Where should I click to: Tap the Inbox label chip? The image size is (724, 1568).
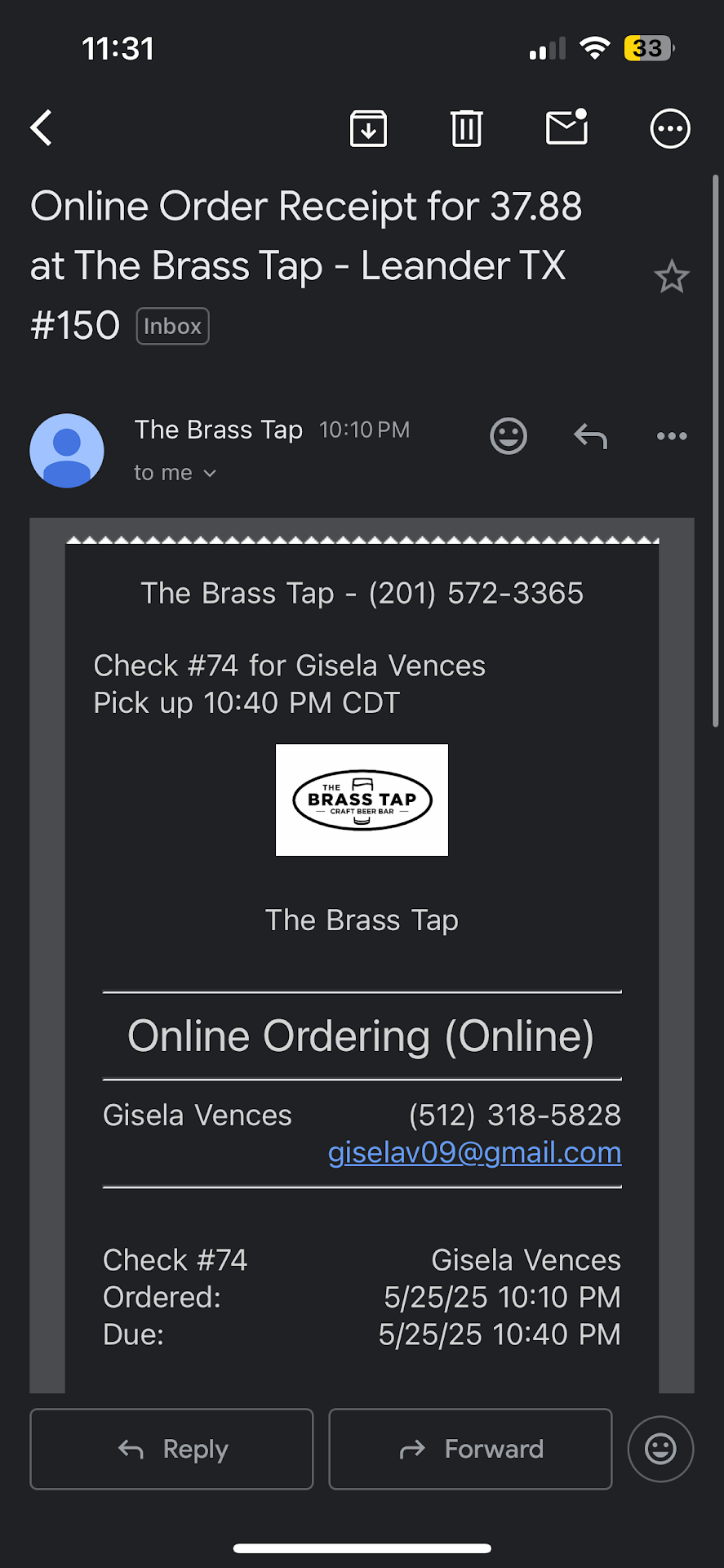click(172, 326)
